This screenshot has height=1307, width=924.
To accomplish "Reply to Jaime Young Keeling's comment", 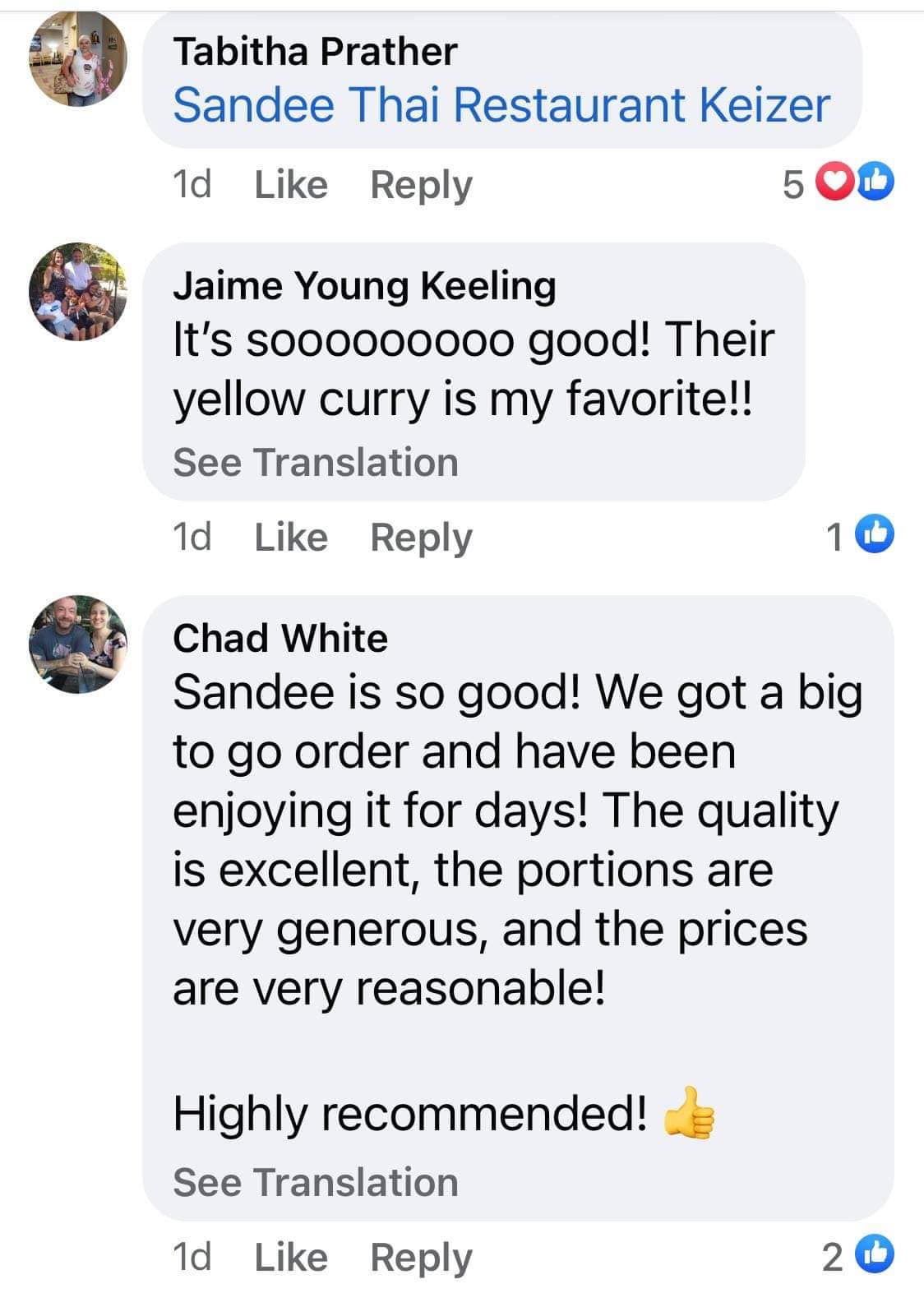I will coord(421,538).
